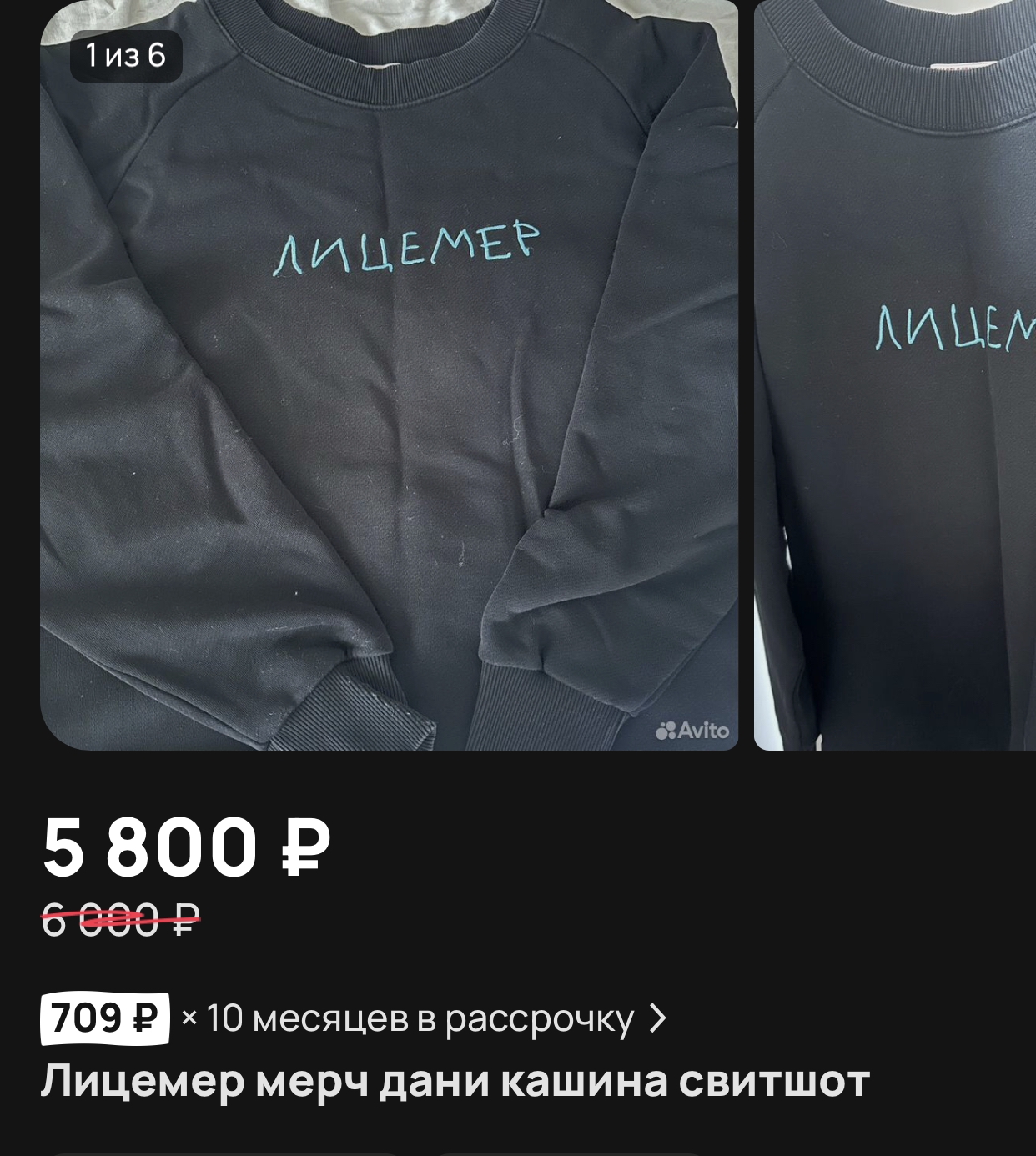
Task: Open the first sweatshirt photo fullscreen
Action: 389,375
